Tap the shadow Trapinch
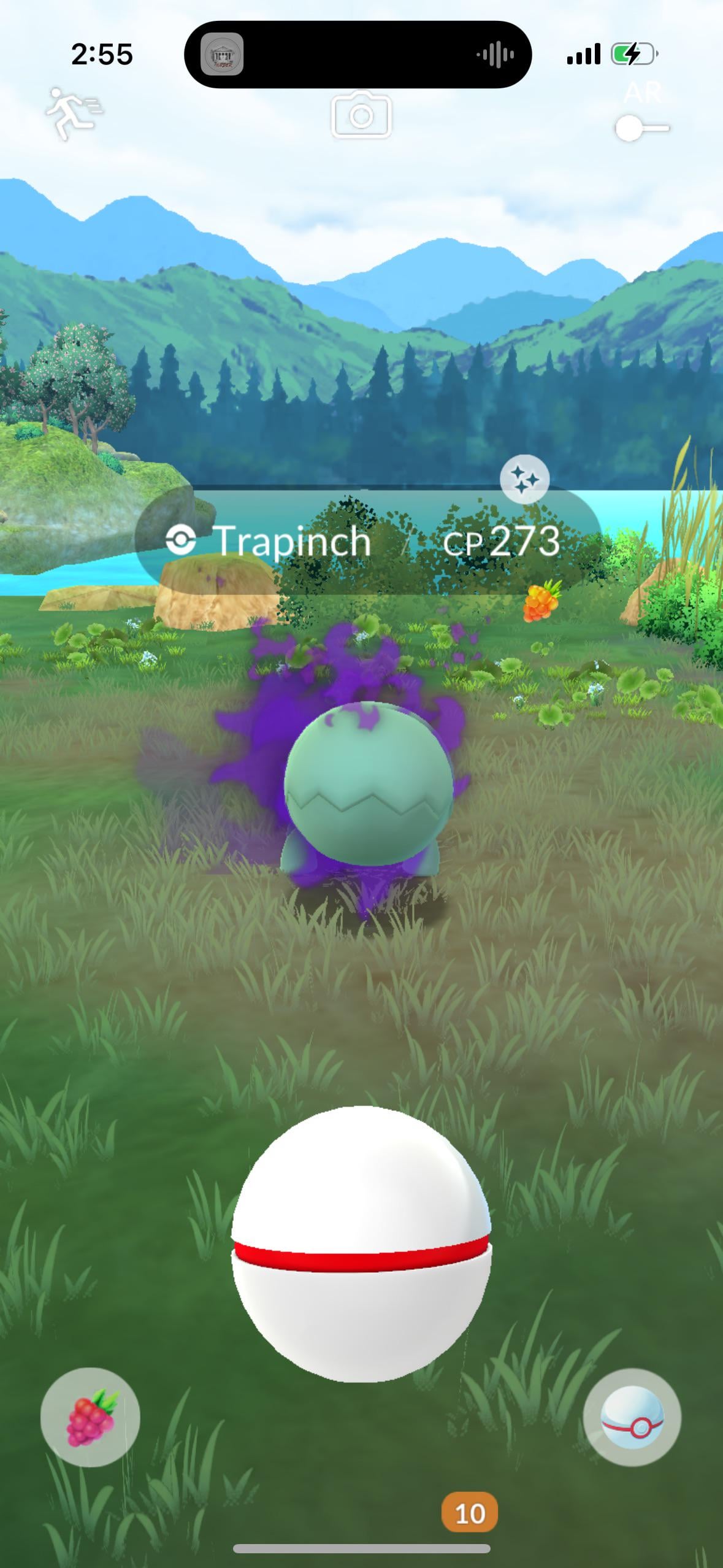The height and width of the screenshot is (1568, 723). point(368,791)
